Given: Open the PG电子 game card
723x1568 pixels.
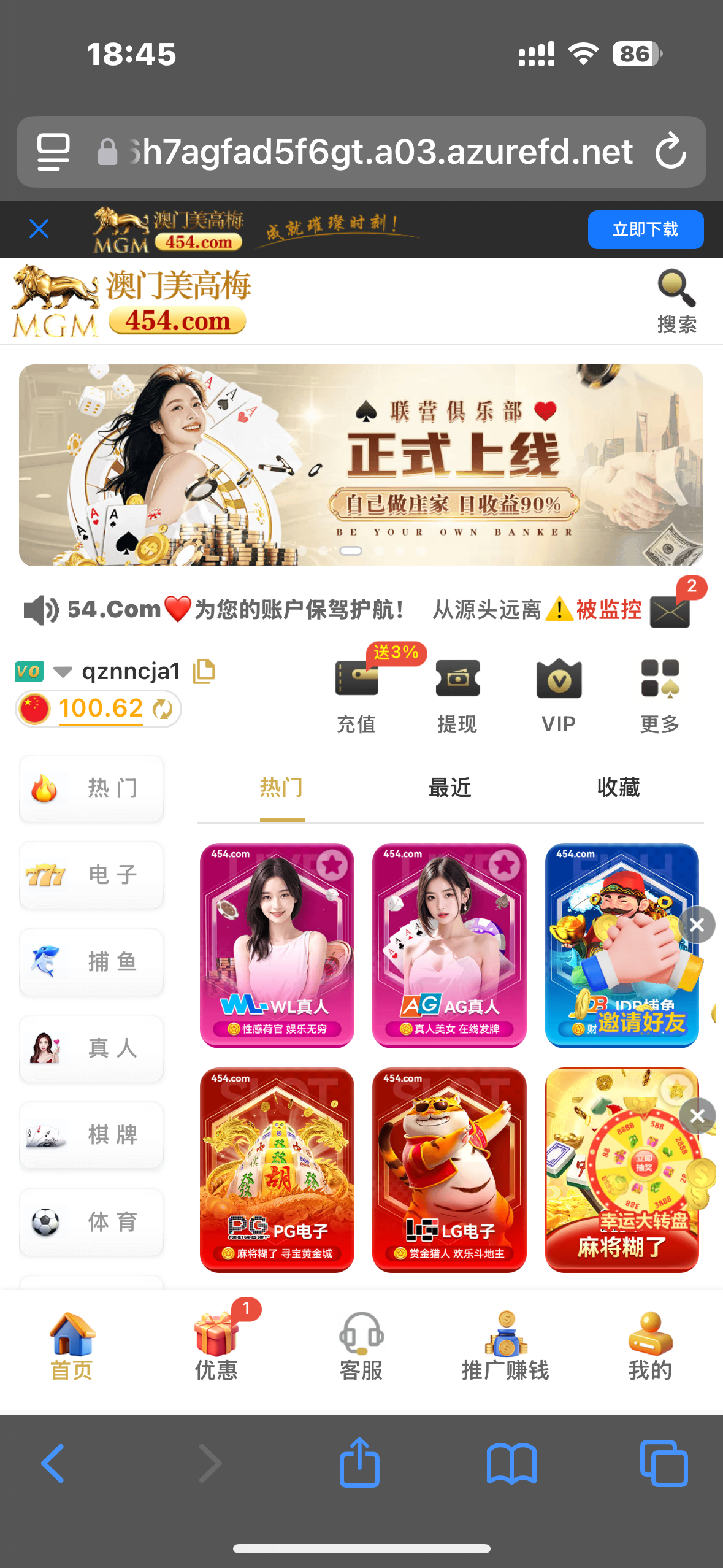Looking at the screenshot, I should click(277, 1170).
